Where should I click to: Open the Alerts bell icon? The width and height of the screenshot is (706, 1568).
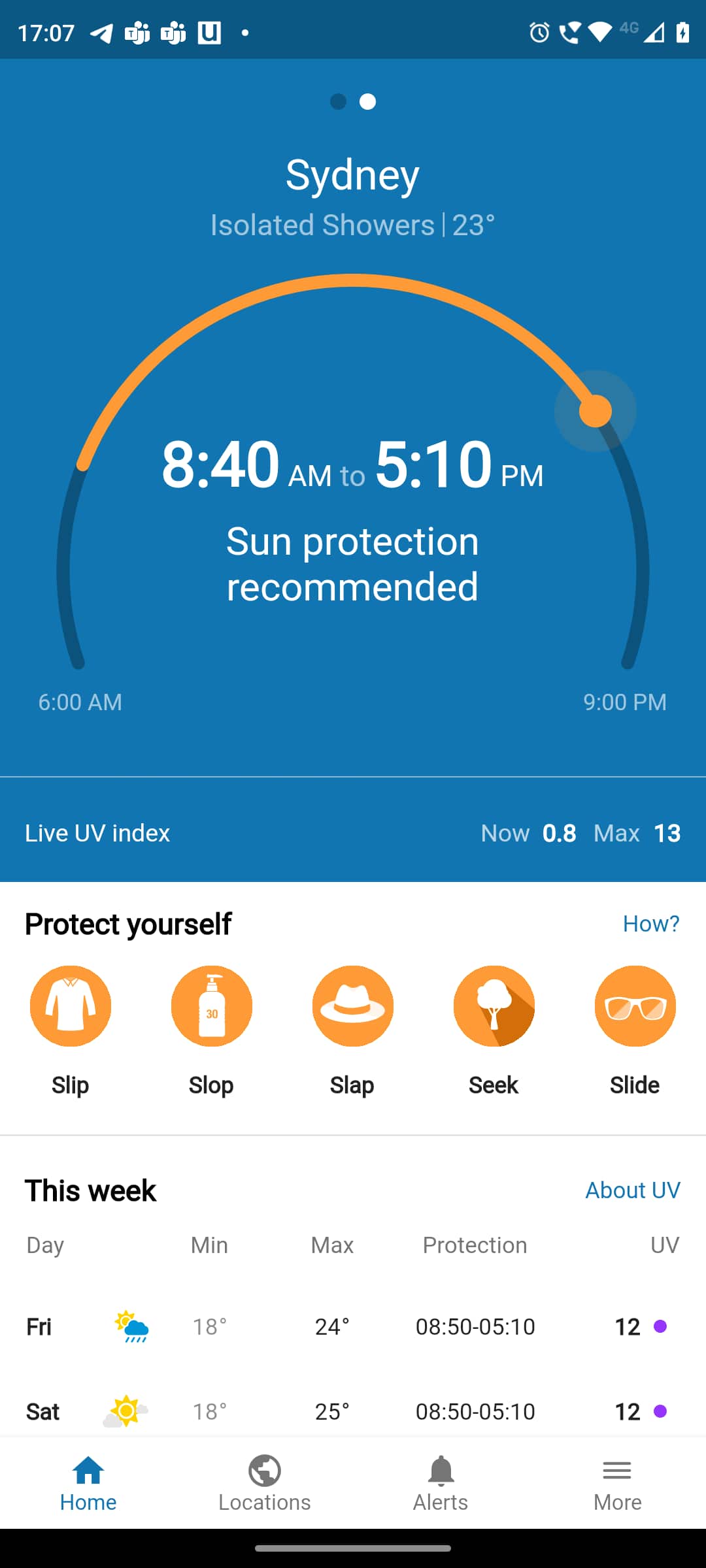click(440, 1483)
